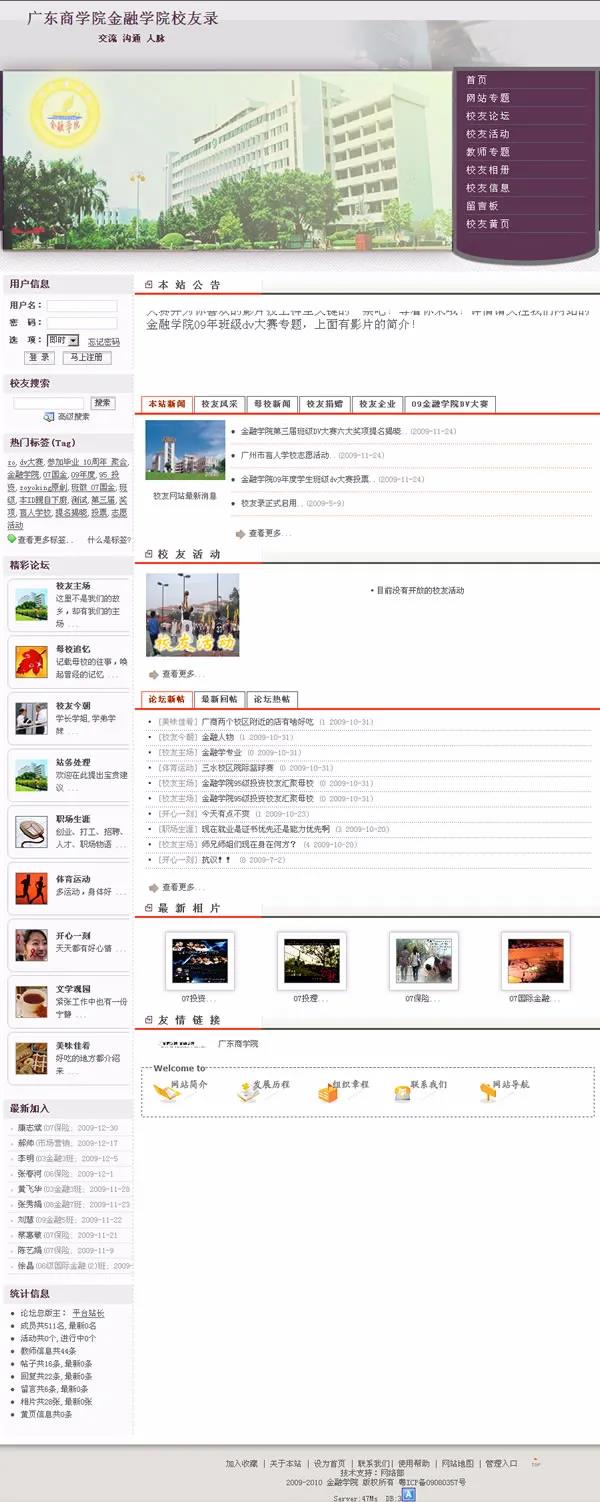This screenshot has width=600, height=1502.
Task: Select the 09金融学院DV大赛 tab
Action: tap(449, 404)
